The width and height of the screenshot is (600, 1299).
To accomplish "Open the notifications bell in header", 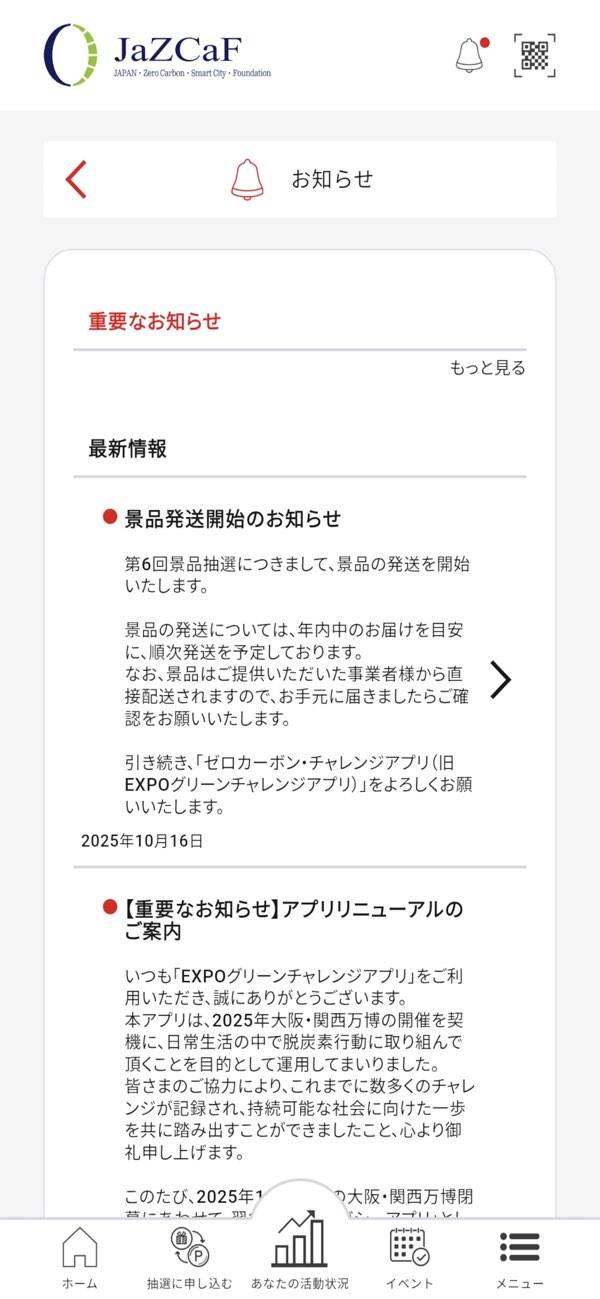I will click(470, 55).
